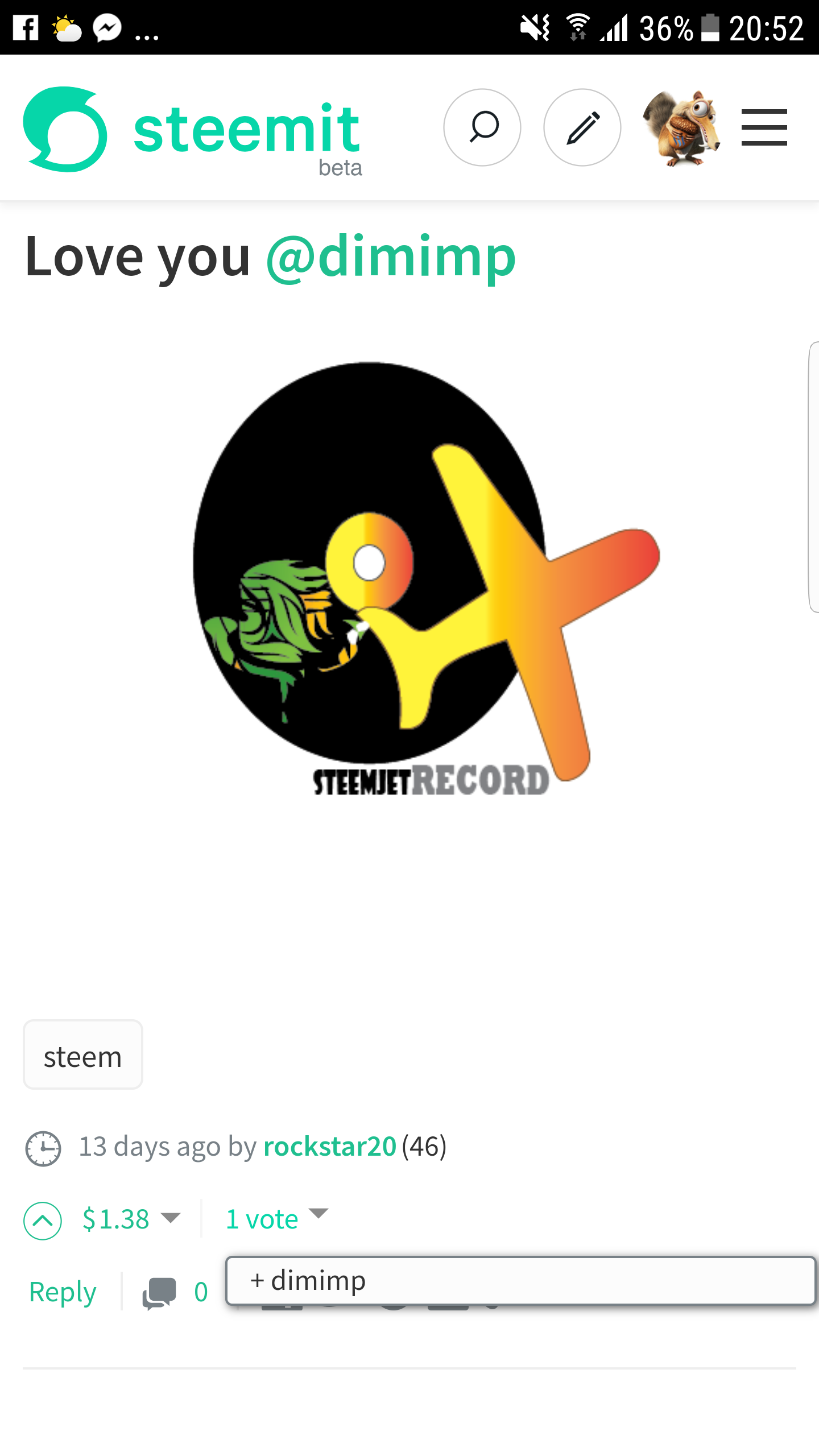Expand the $1.38 payout dropdown
The height and width of the screenshot is (1456, 819).
click(x=172, y=1219)
